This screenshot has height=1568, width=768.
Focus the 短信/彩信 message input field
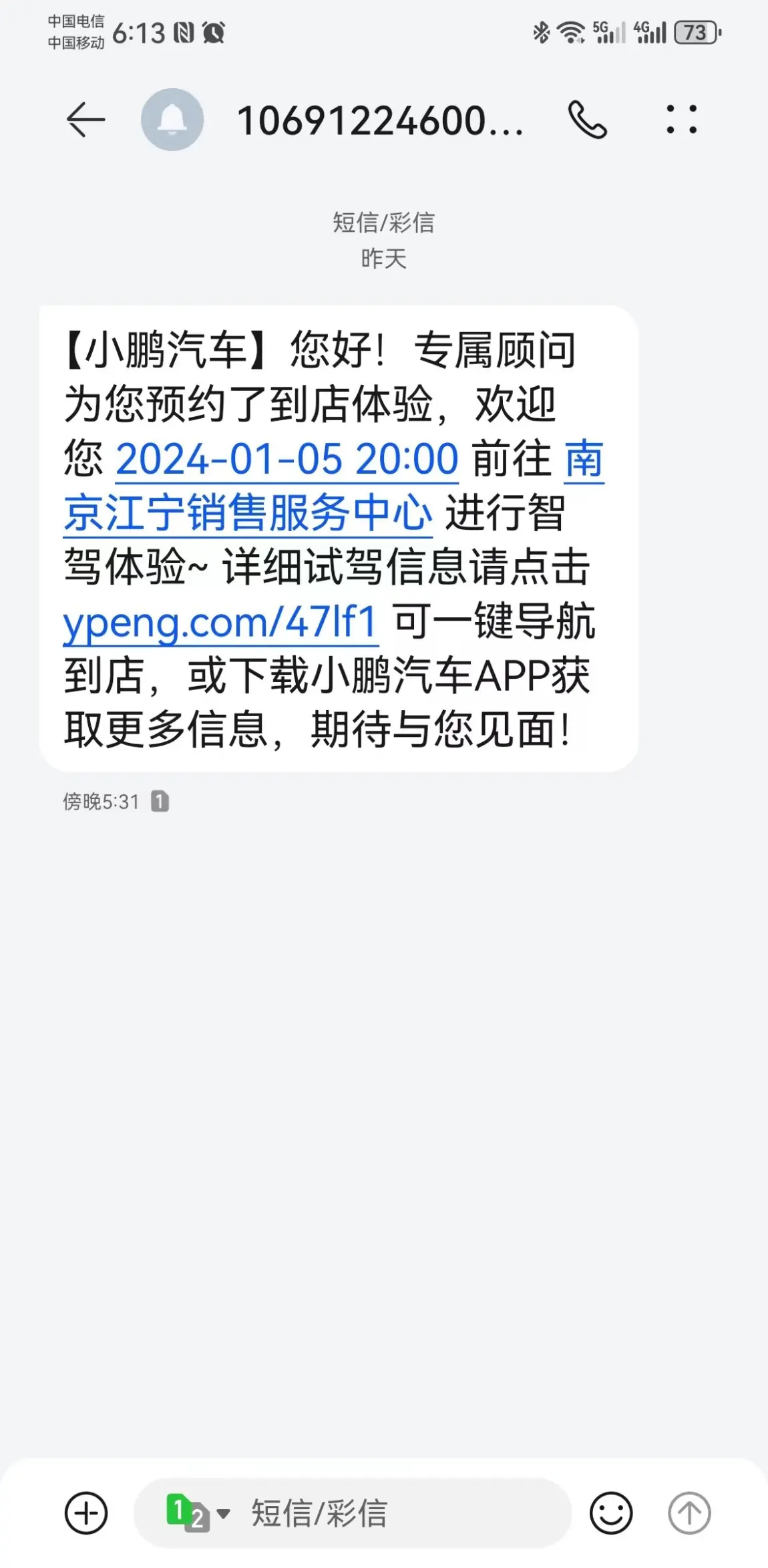pyautogui.click(x=353, y=1513)
